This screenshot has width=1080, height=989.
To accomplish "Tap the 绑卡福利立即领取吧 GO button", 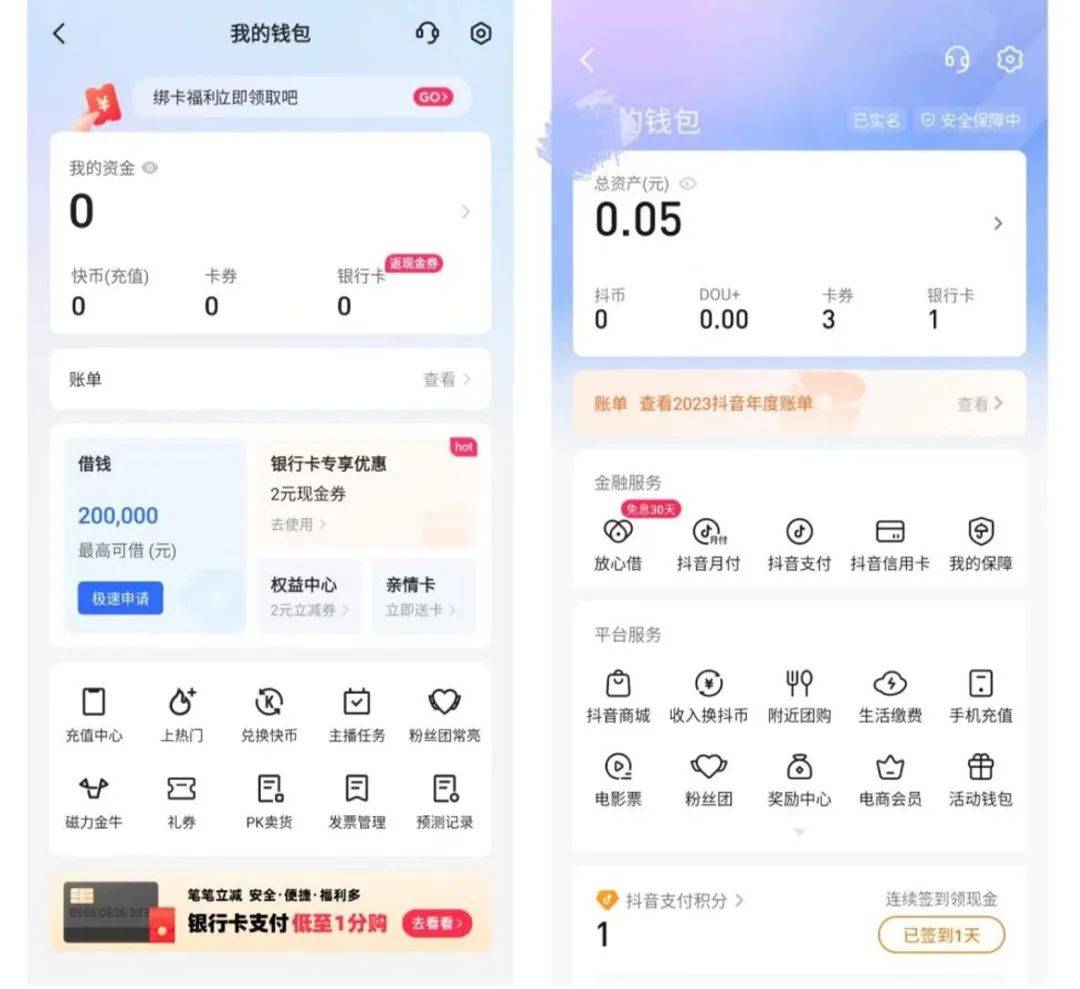I will click(x=433, y=97).
